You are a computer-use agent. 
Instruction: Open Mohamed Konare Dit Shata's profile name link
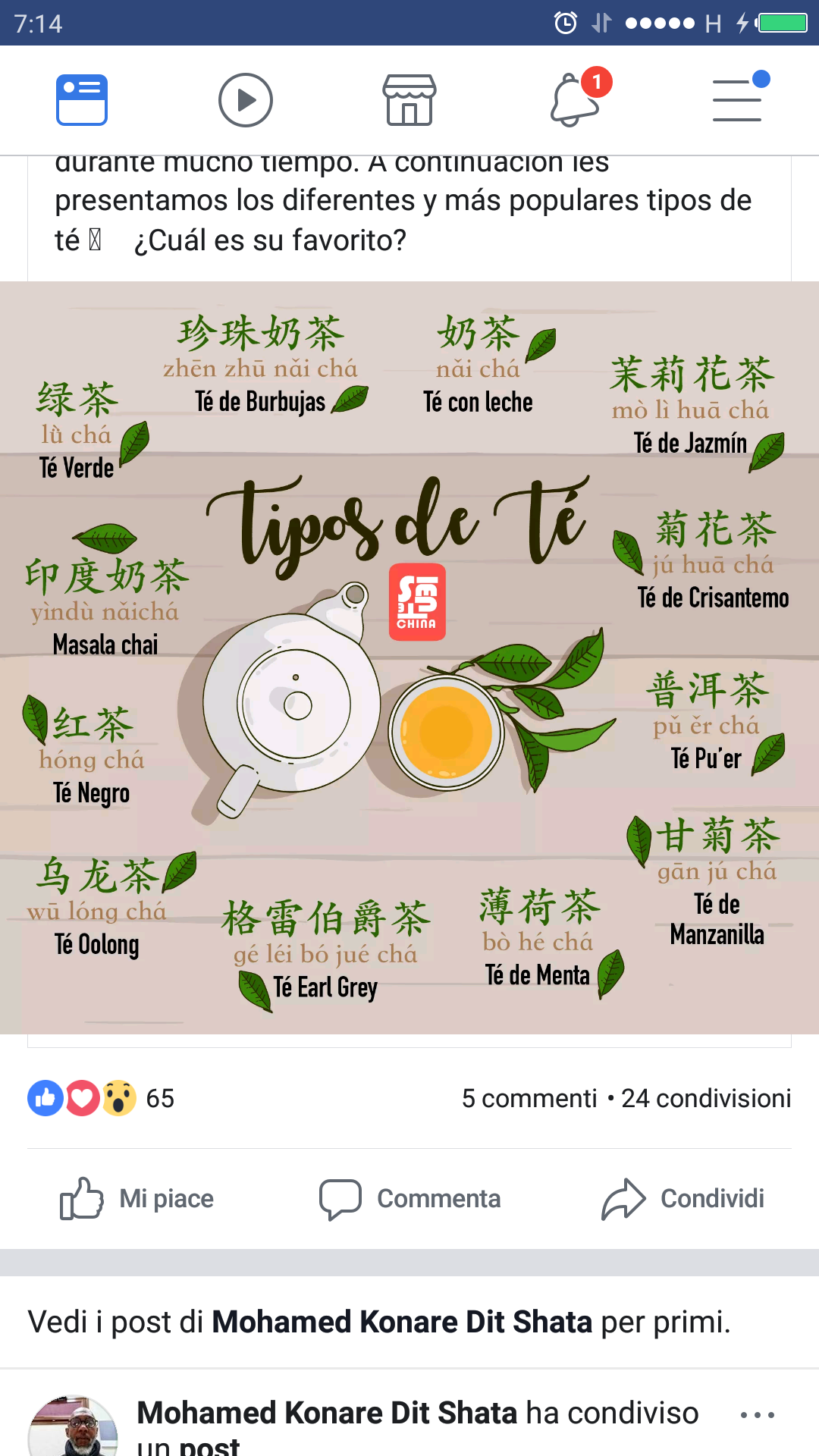[x=327, y=1414]
